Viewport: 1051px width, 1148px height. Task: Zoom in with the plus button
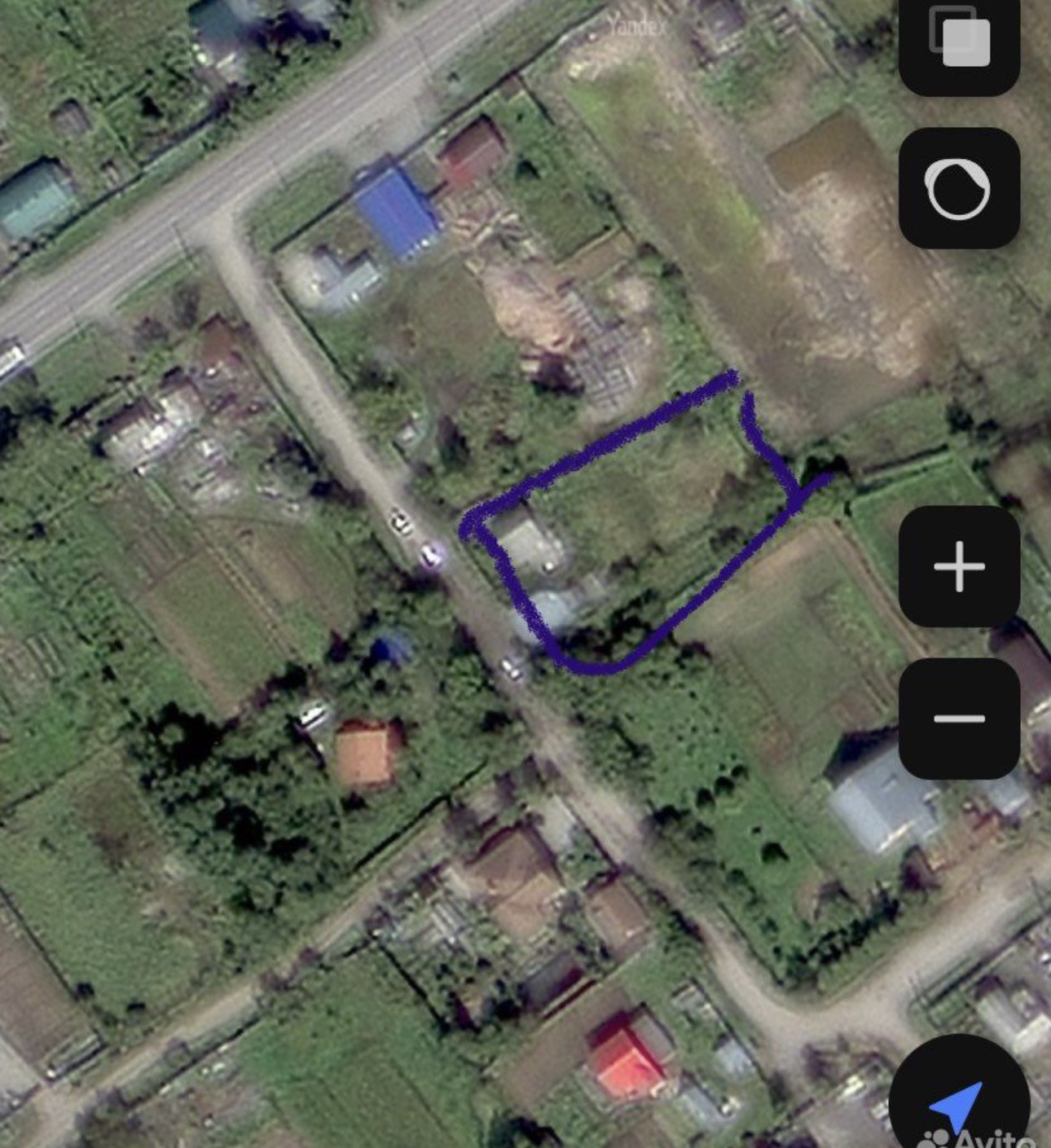point(959,566)
